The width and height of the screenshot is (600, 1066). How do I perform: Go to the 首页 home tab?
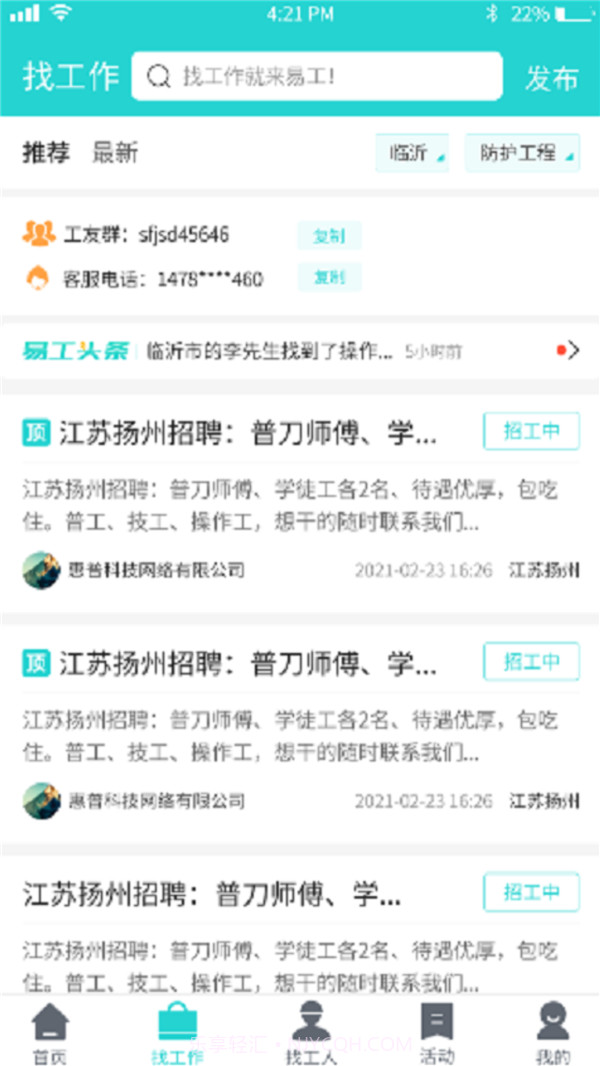click(50, 1033)
